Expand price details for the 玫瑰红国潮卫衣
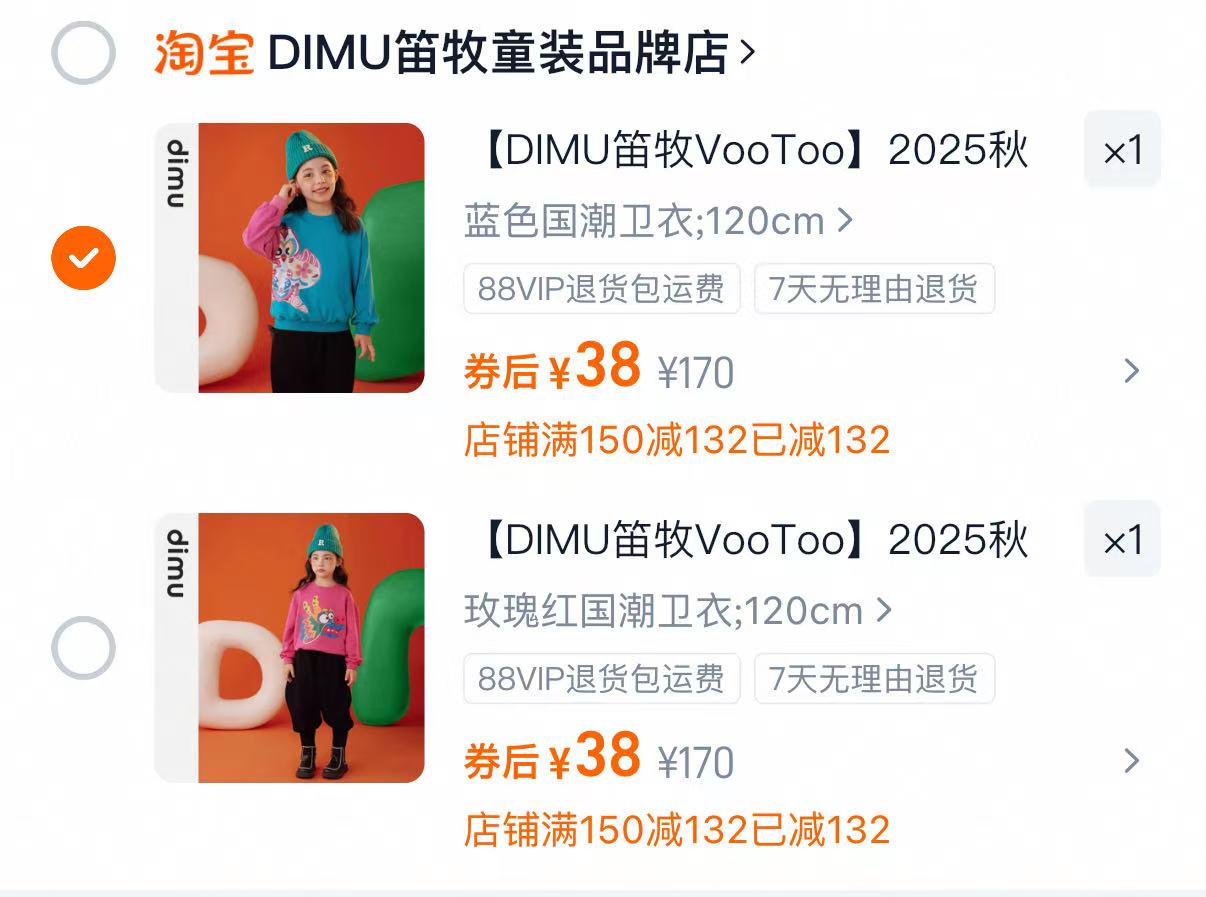The height and width of the screenshot is (897, 1206). pos(1131,762)
